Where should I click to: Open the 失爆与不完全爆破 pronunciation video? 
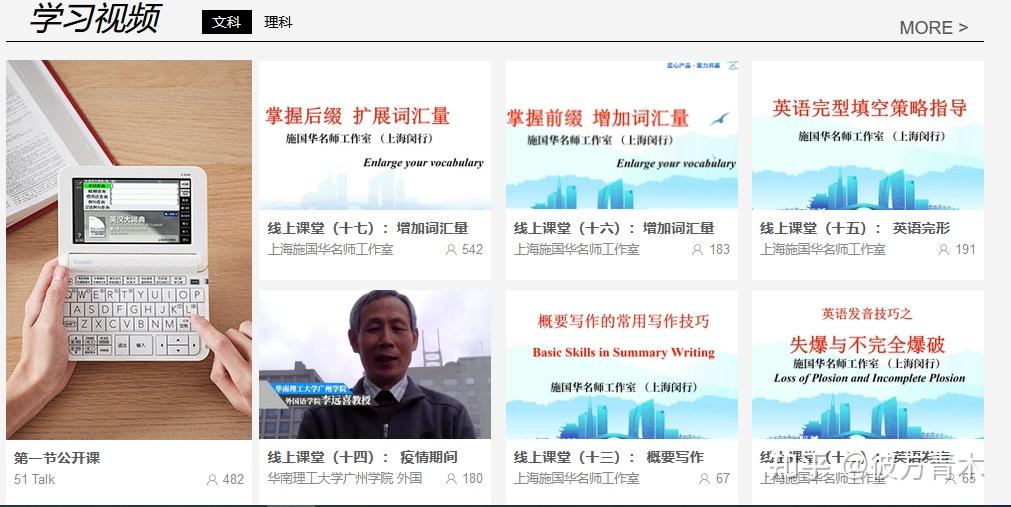(867, 365)
